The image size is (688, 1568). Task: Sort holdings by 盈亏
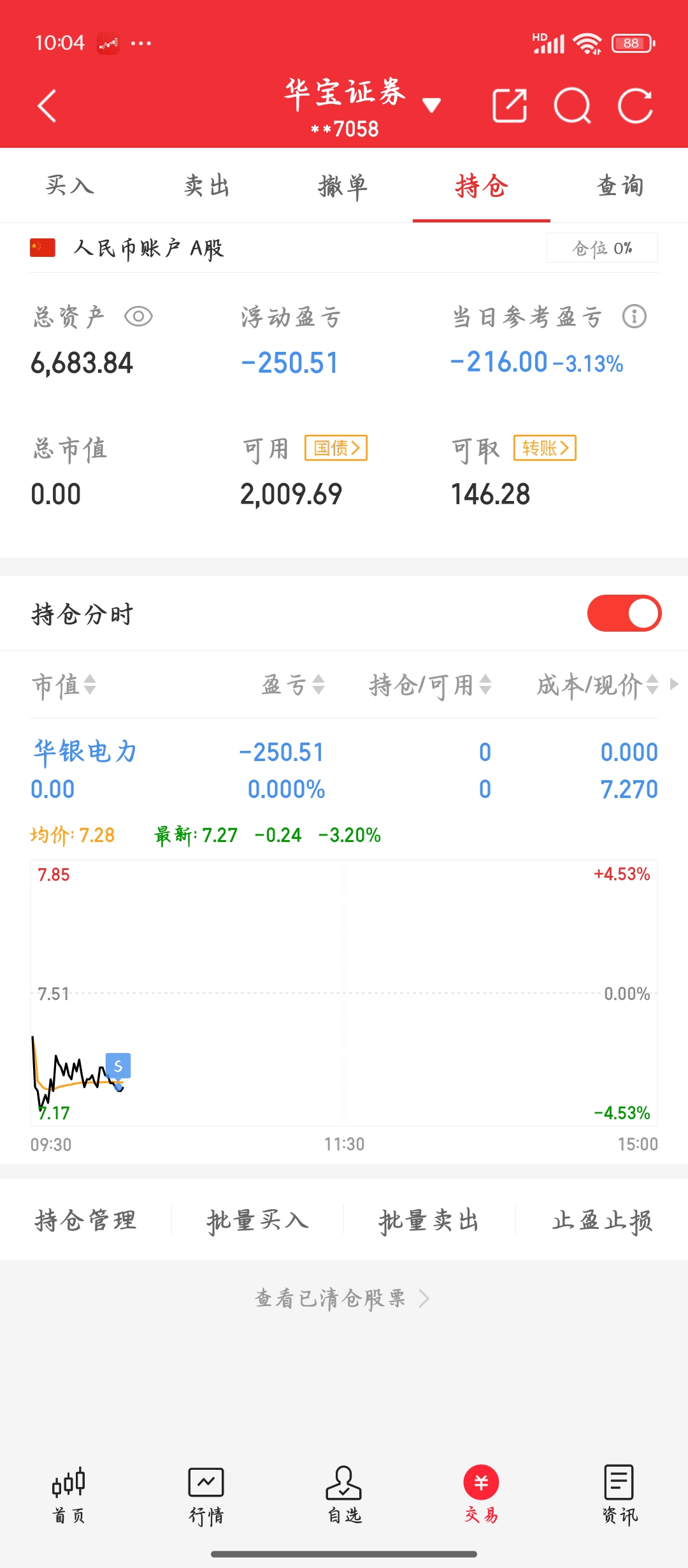(293, 685)
